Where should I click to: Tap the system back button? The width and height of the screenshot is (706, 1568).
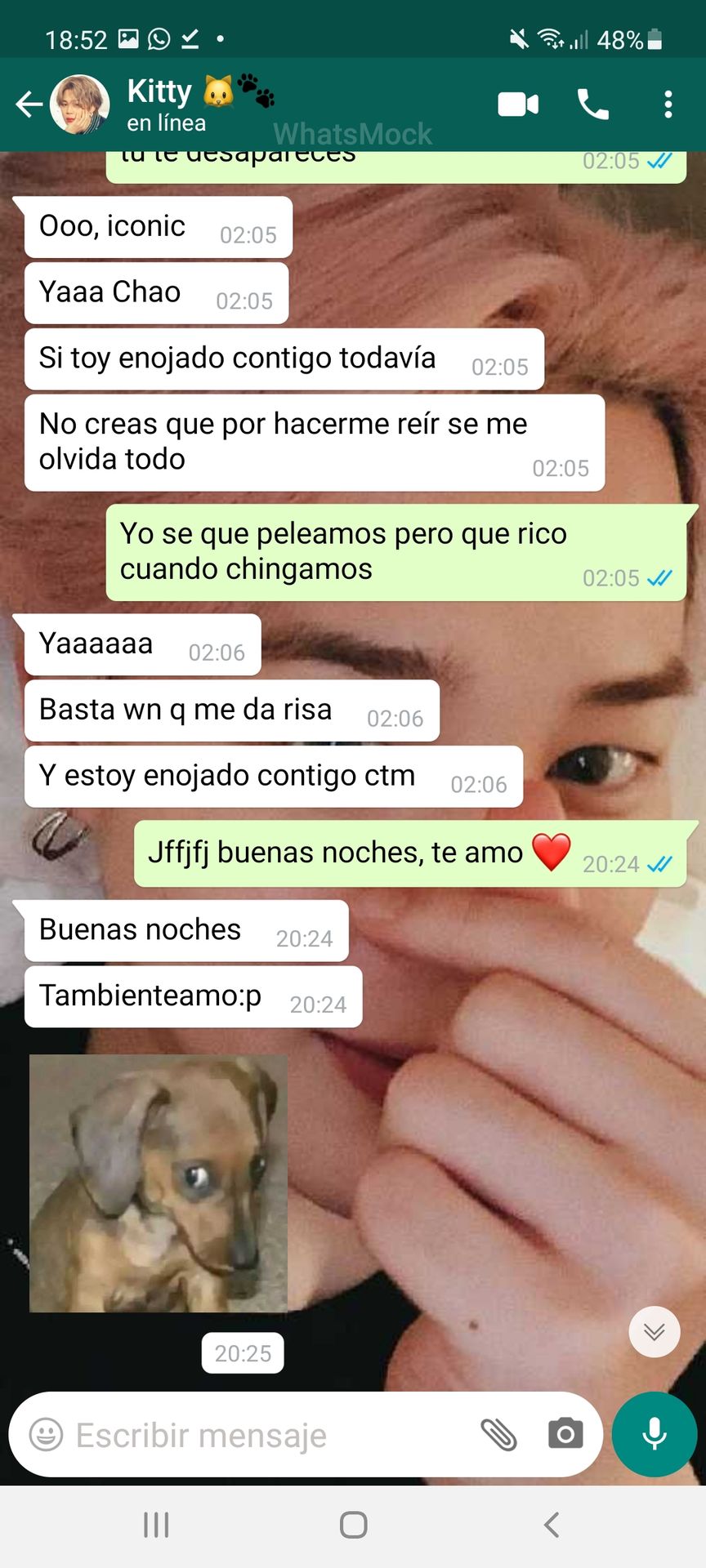point(552,1525)
